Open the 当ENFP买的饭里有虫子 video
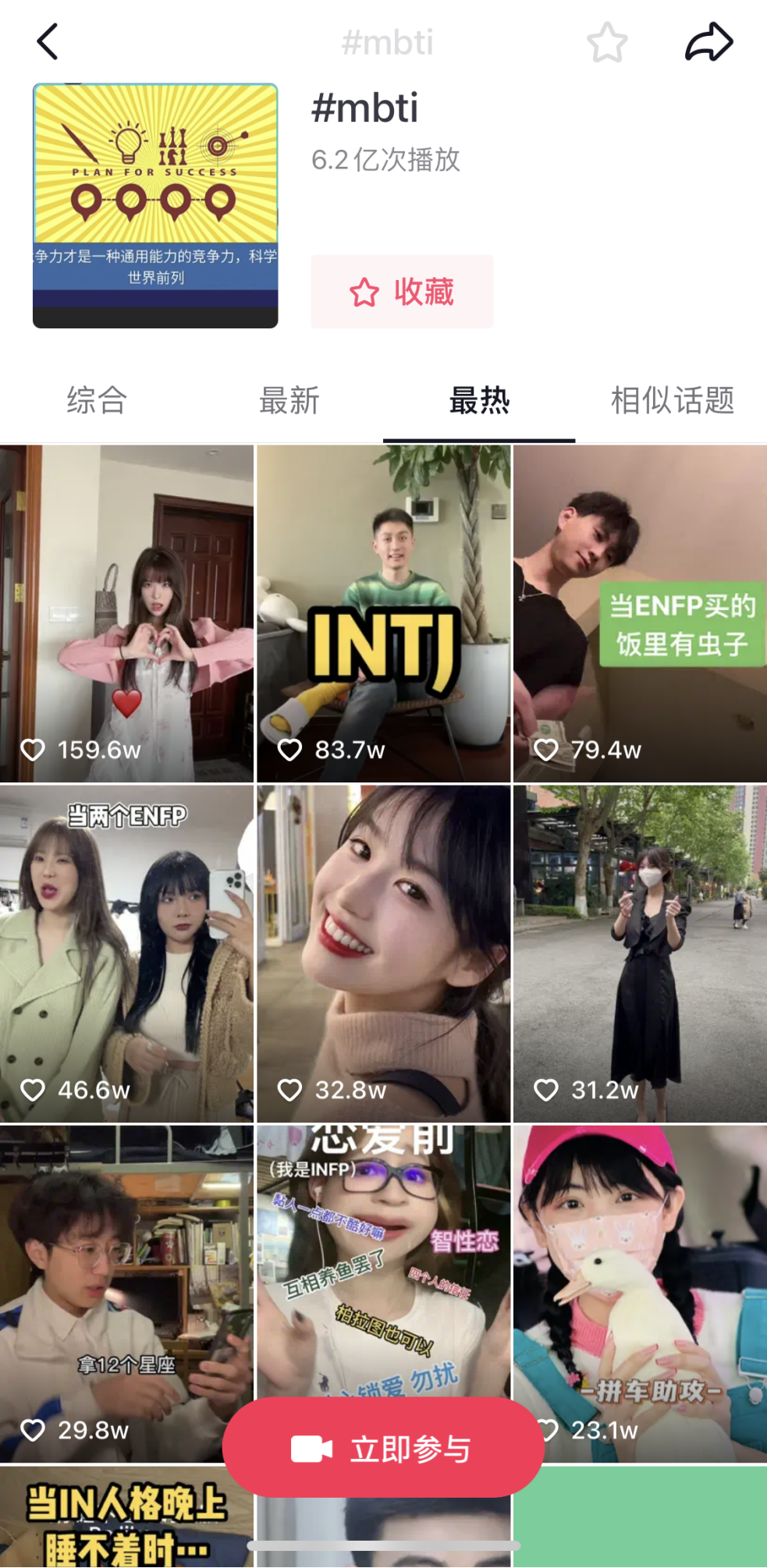This screenshot has width=767, height=1568. (640, 613)
